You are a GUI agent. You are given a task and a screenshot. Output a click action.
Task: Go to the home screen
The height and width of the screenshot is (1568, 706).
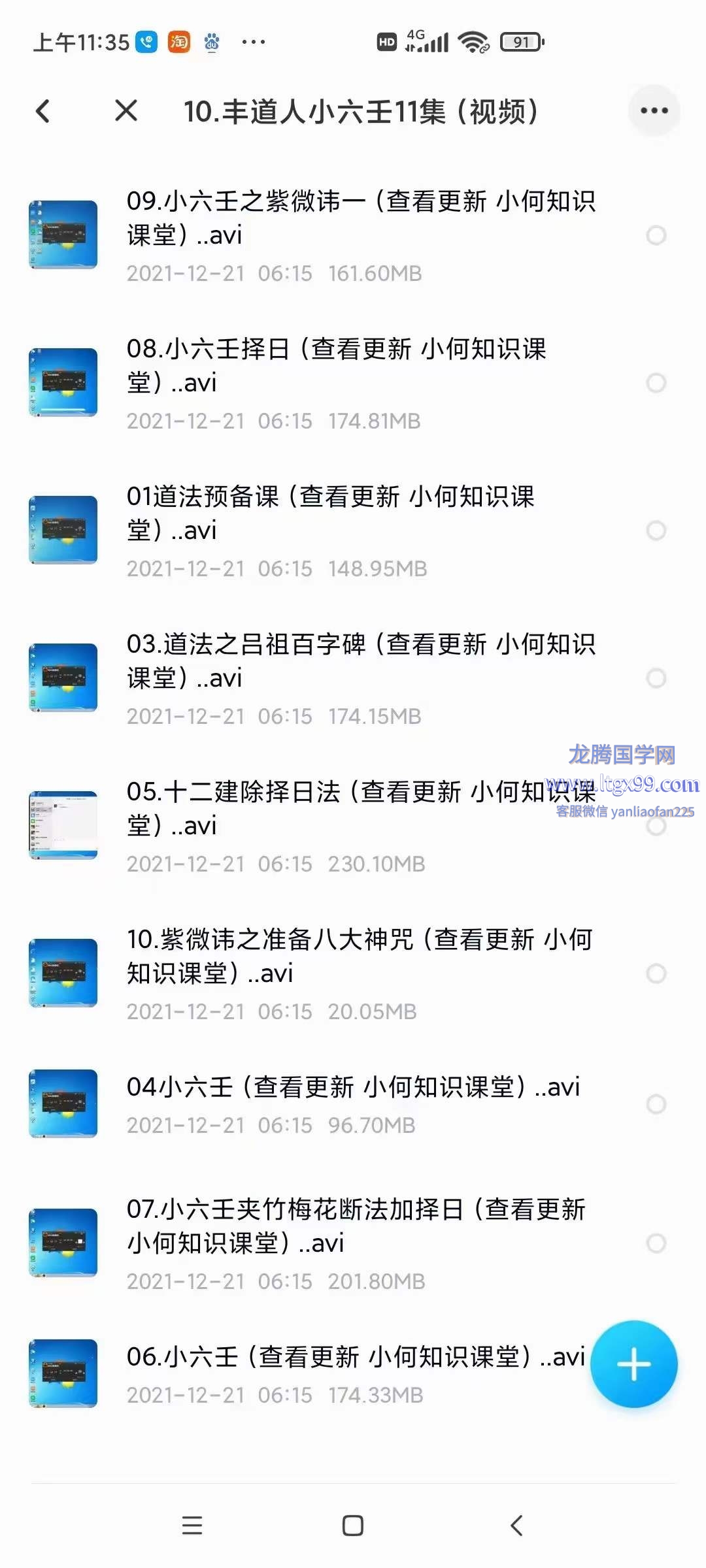pyautogui.click(x=353, y=1526)
